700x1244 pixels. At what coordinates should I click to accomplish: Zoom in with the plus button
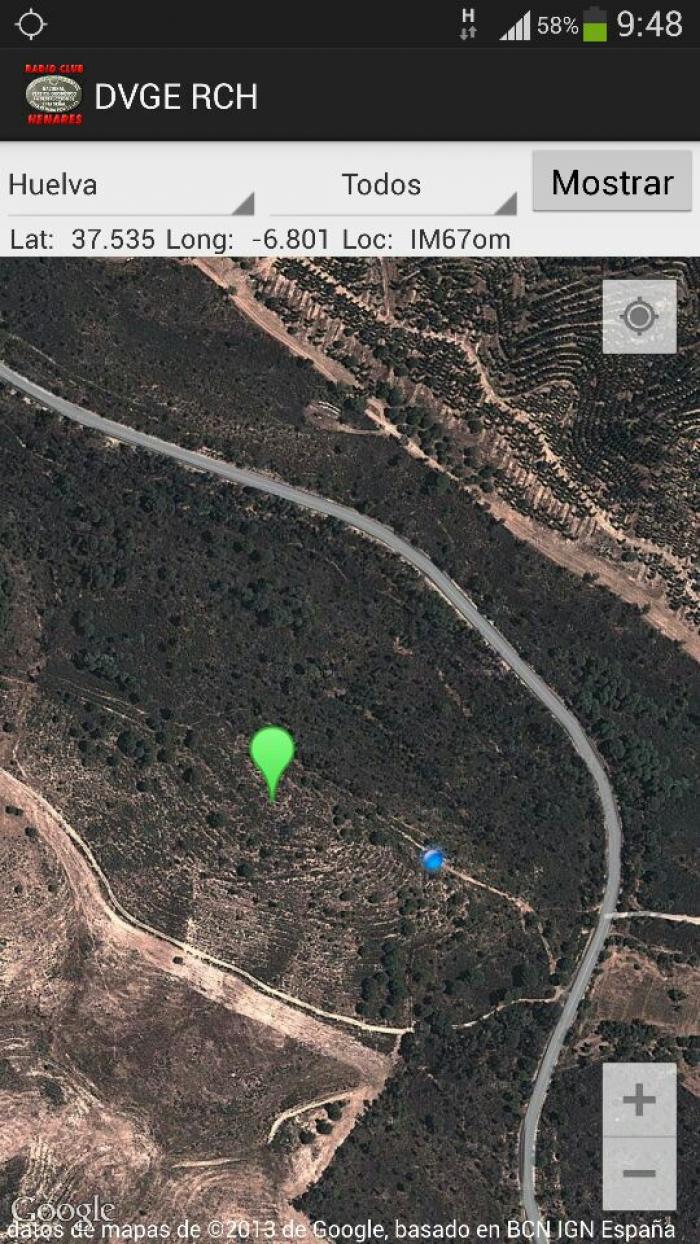point(639,1100)
